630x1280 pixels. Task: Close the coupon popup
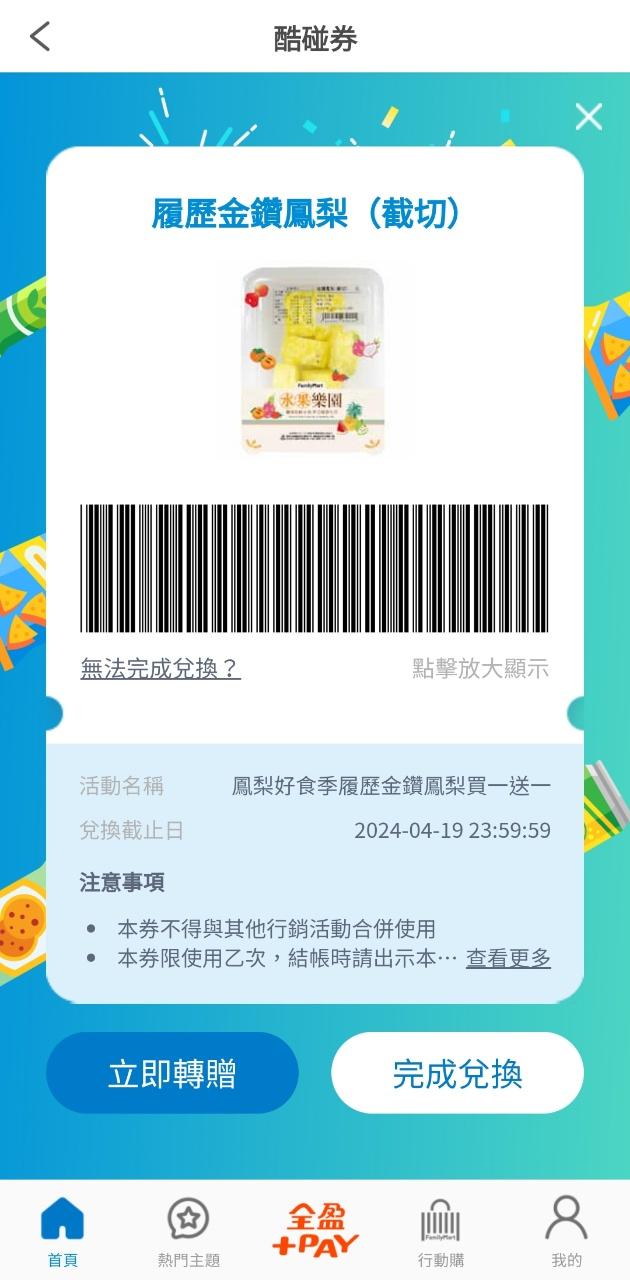pyautogui.click(x=589, y=117)
